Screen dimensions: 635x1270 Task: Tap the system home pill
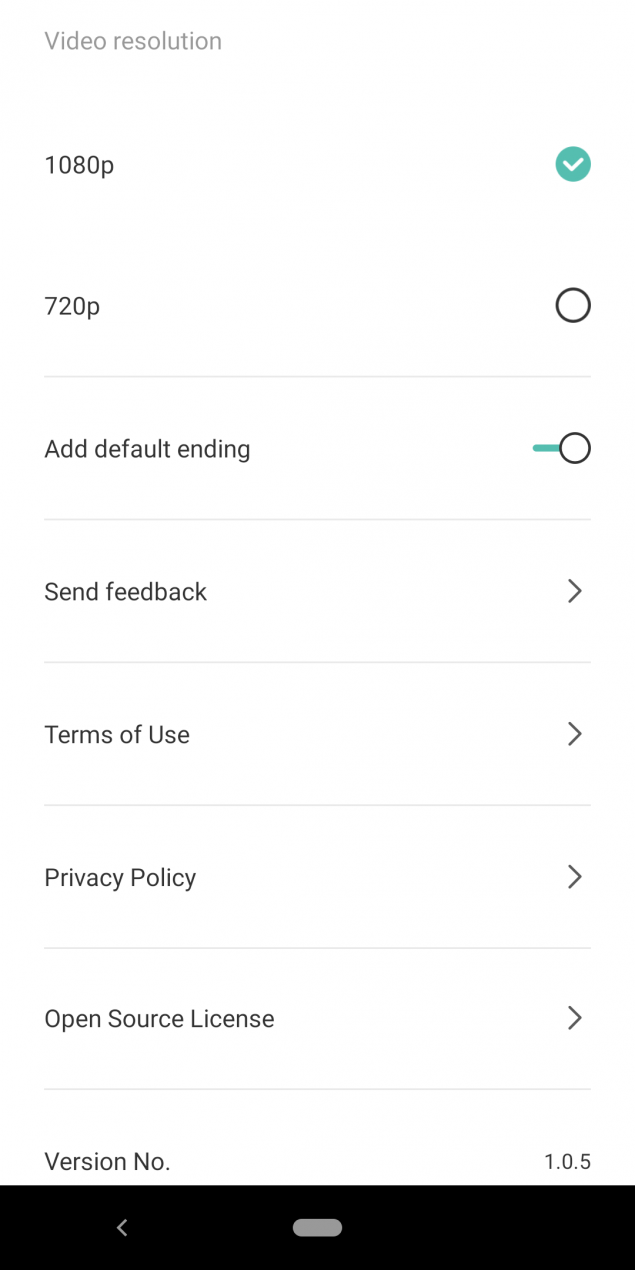317,1227
